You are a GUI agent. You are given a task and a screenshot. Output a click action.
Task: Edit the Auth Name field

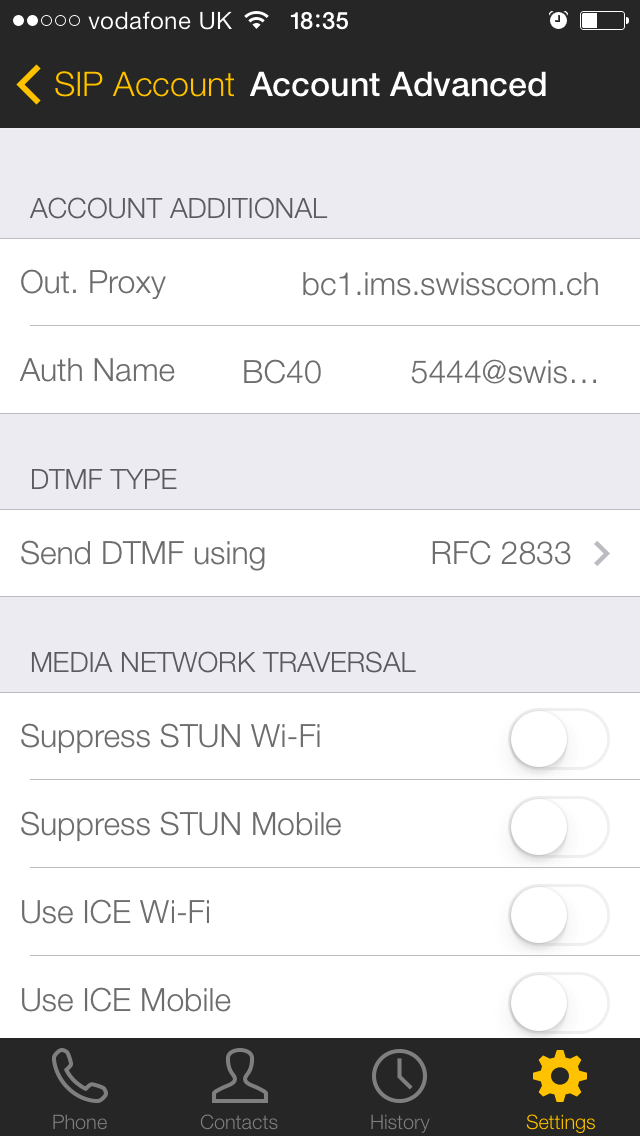[x=420, y=372]
